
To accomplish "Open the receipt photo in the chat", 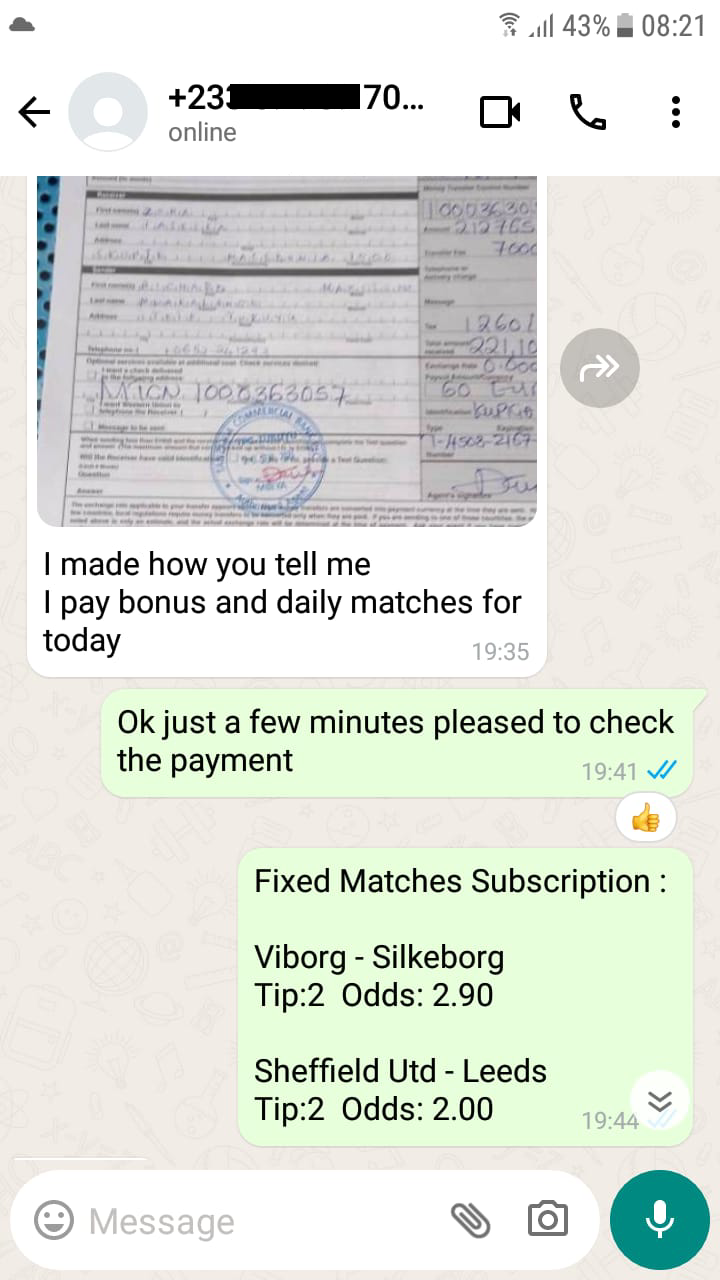I will pyautogui.click(x=287, y=351).
